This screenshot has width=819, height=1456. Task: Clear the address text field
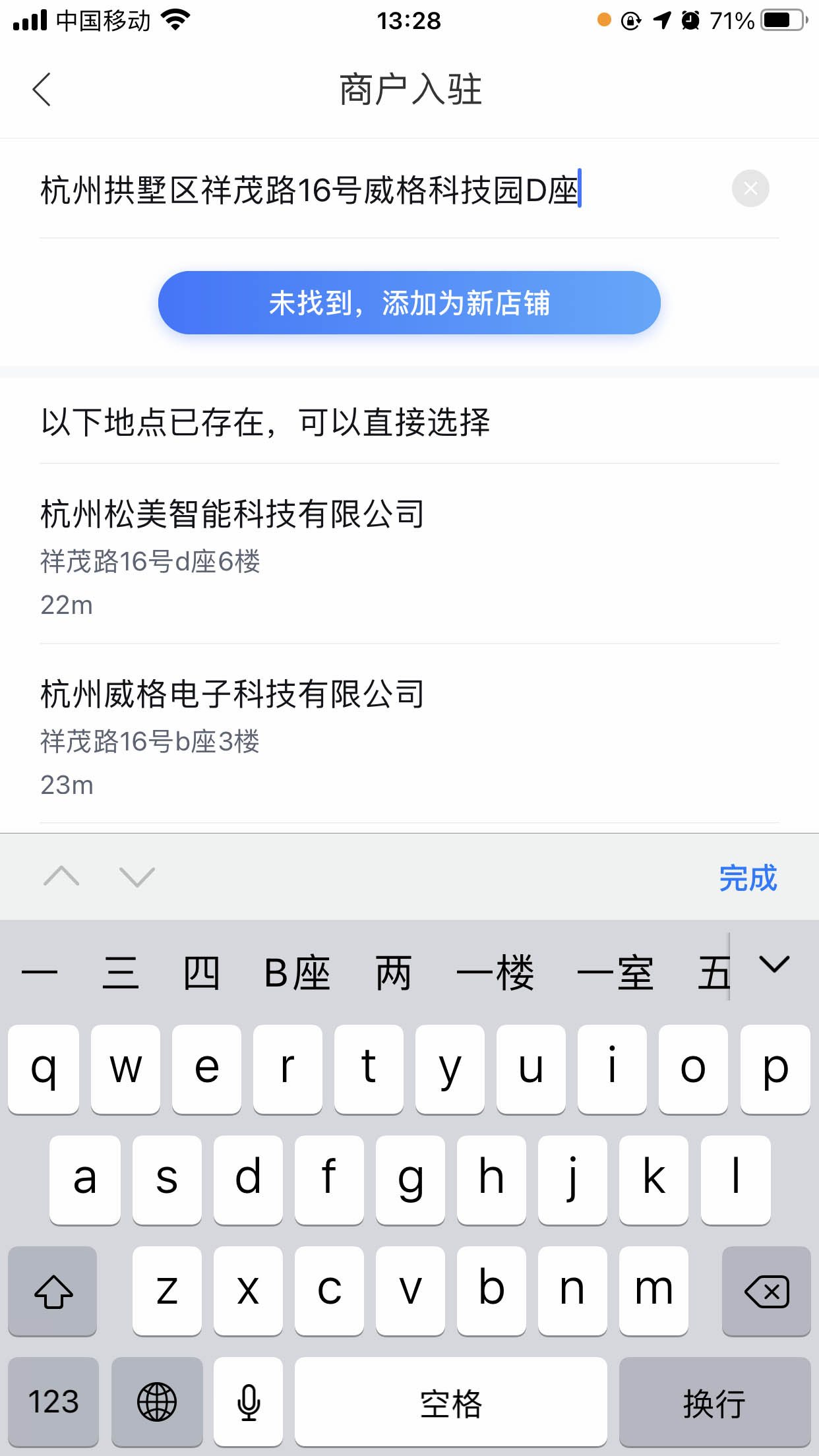click(750, 189)
